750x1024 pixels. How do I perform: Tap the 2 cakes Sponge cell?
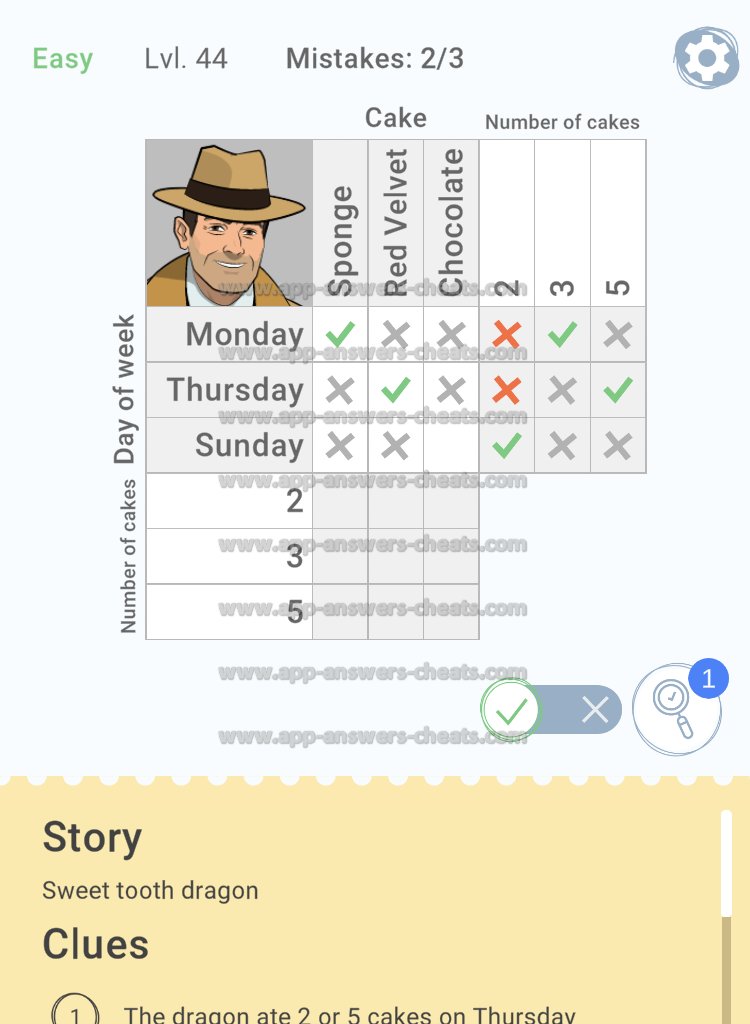pyautogui.click(x=340, y=501)
